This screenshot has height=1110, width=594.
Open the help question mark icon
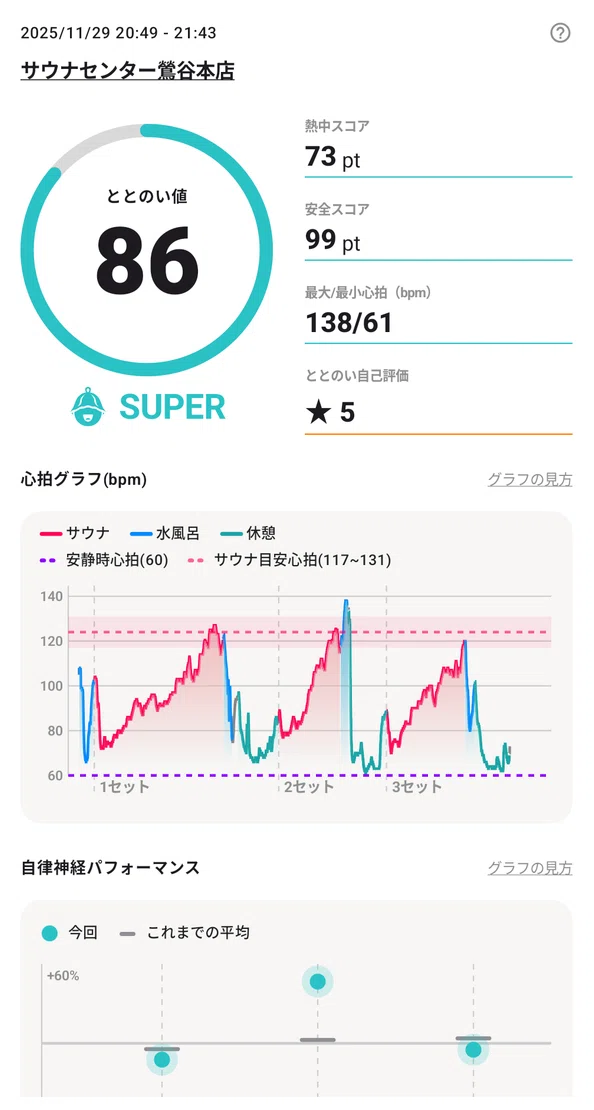click(560, 33)
